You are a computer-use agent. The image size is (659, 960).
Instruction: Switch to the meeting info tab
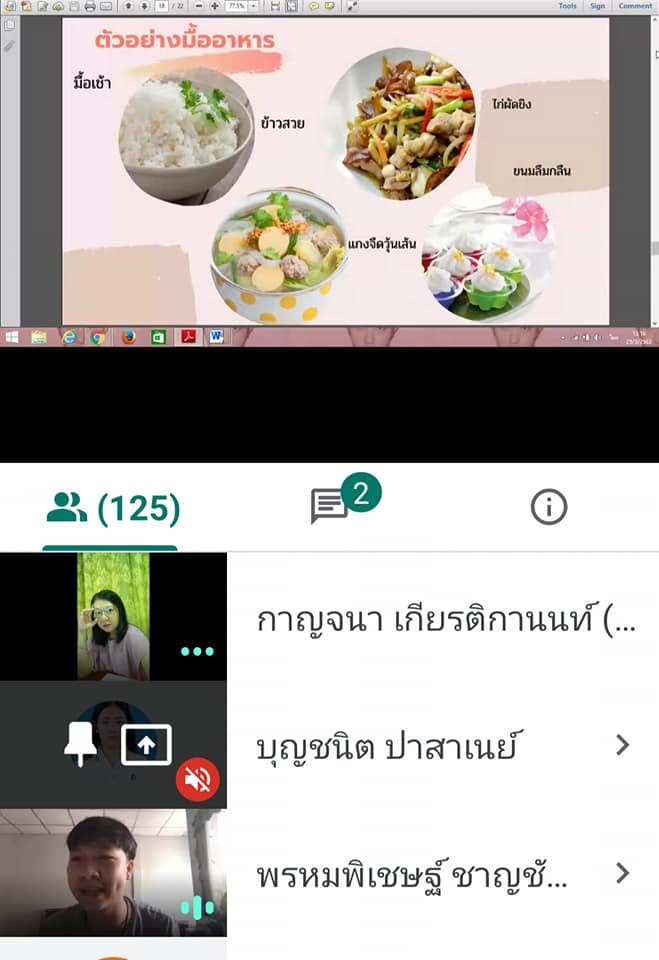pos(548,508)
